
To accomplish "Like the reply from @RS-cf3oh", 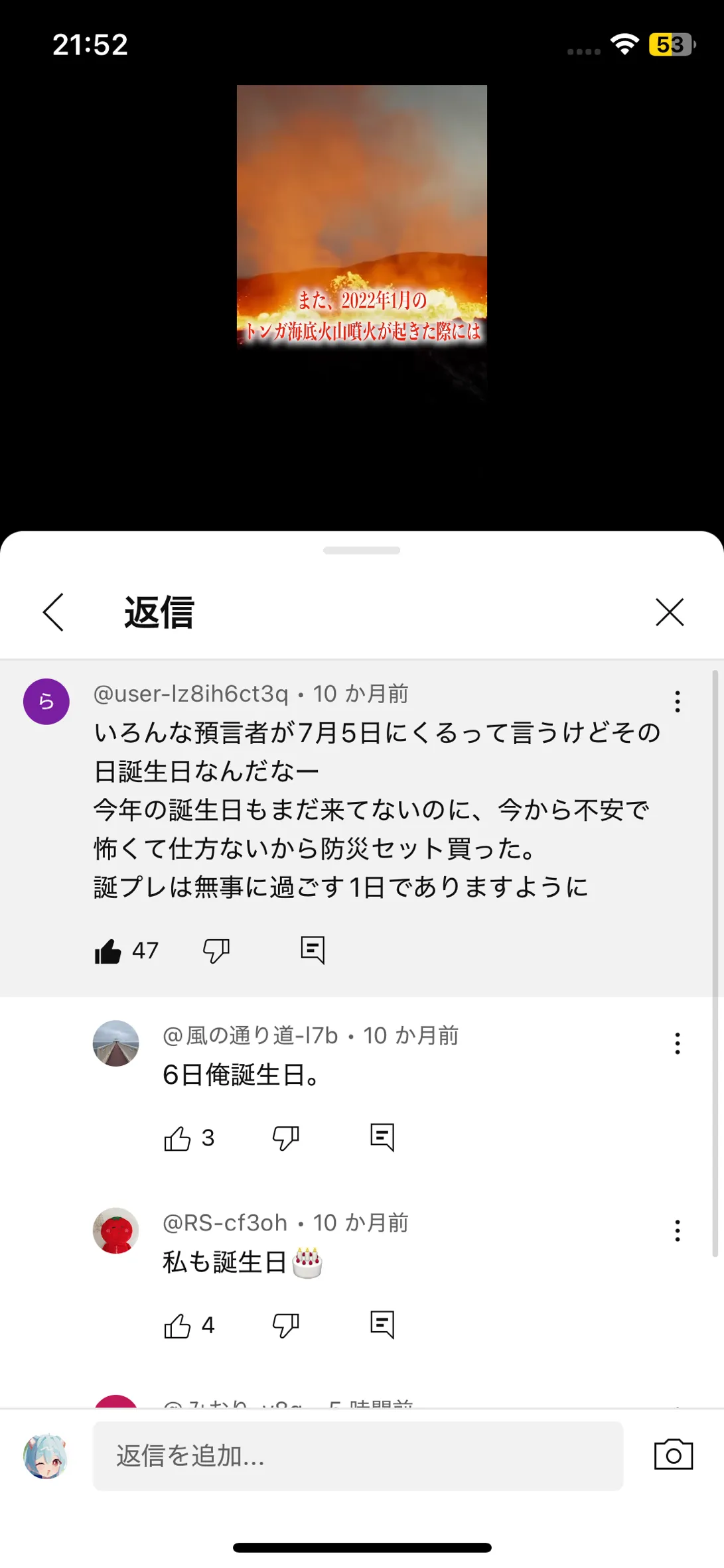I will pyautogui.click(x=177, y=1326).
